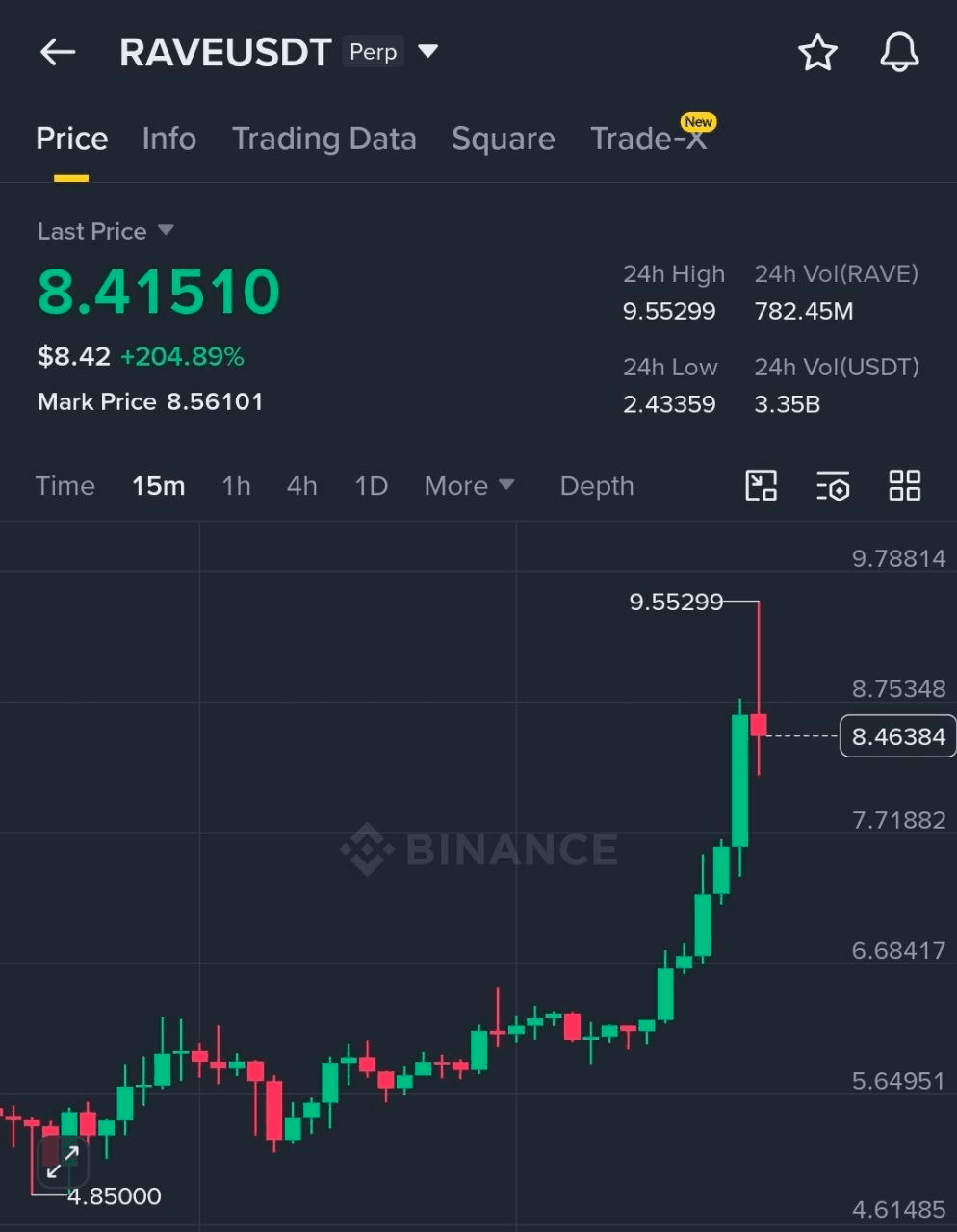Go back using the arrow icon
This screenshot has height=1232, width=957.
(x=58, y=52)
